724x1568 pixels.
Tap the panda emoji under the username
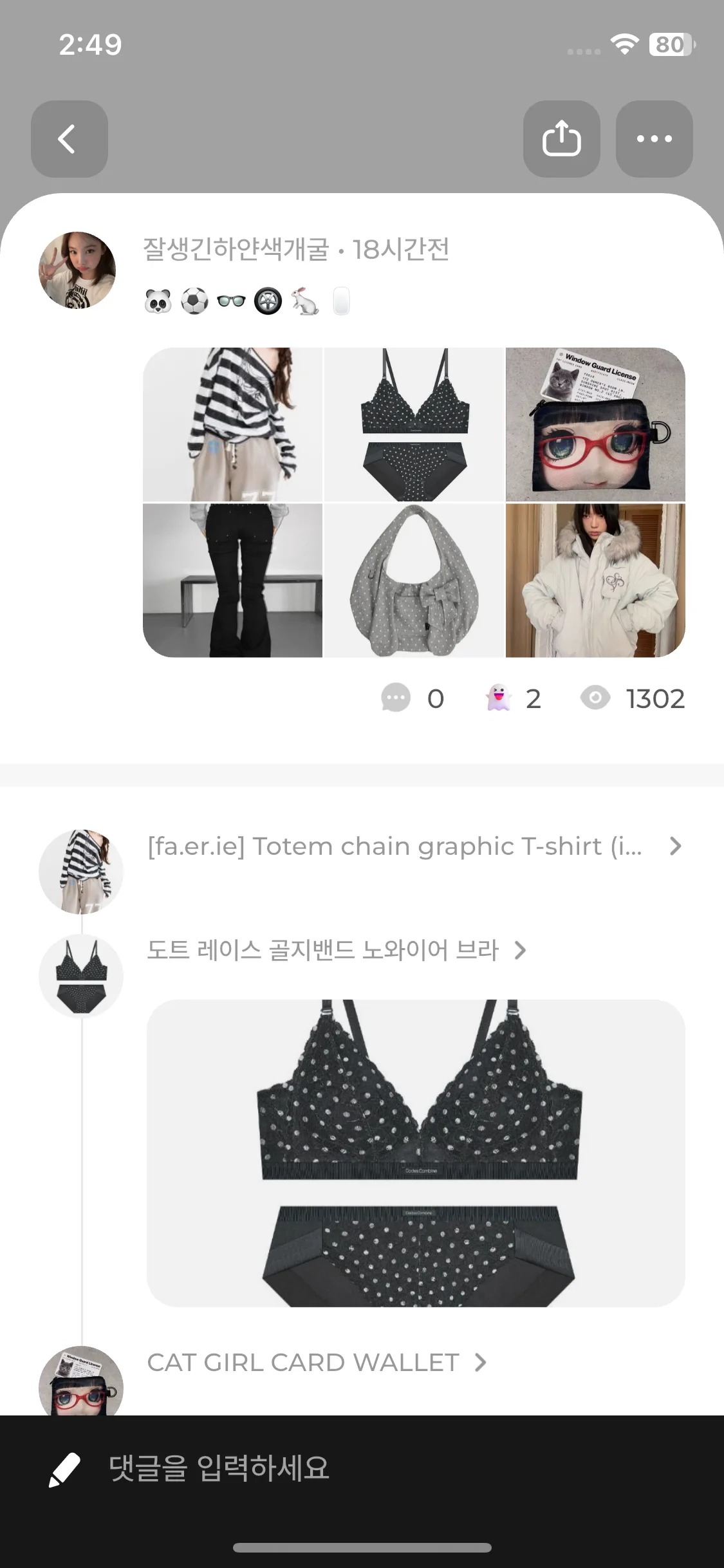pyautogui.click(x=158, y=300)
